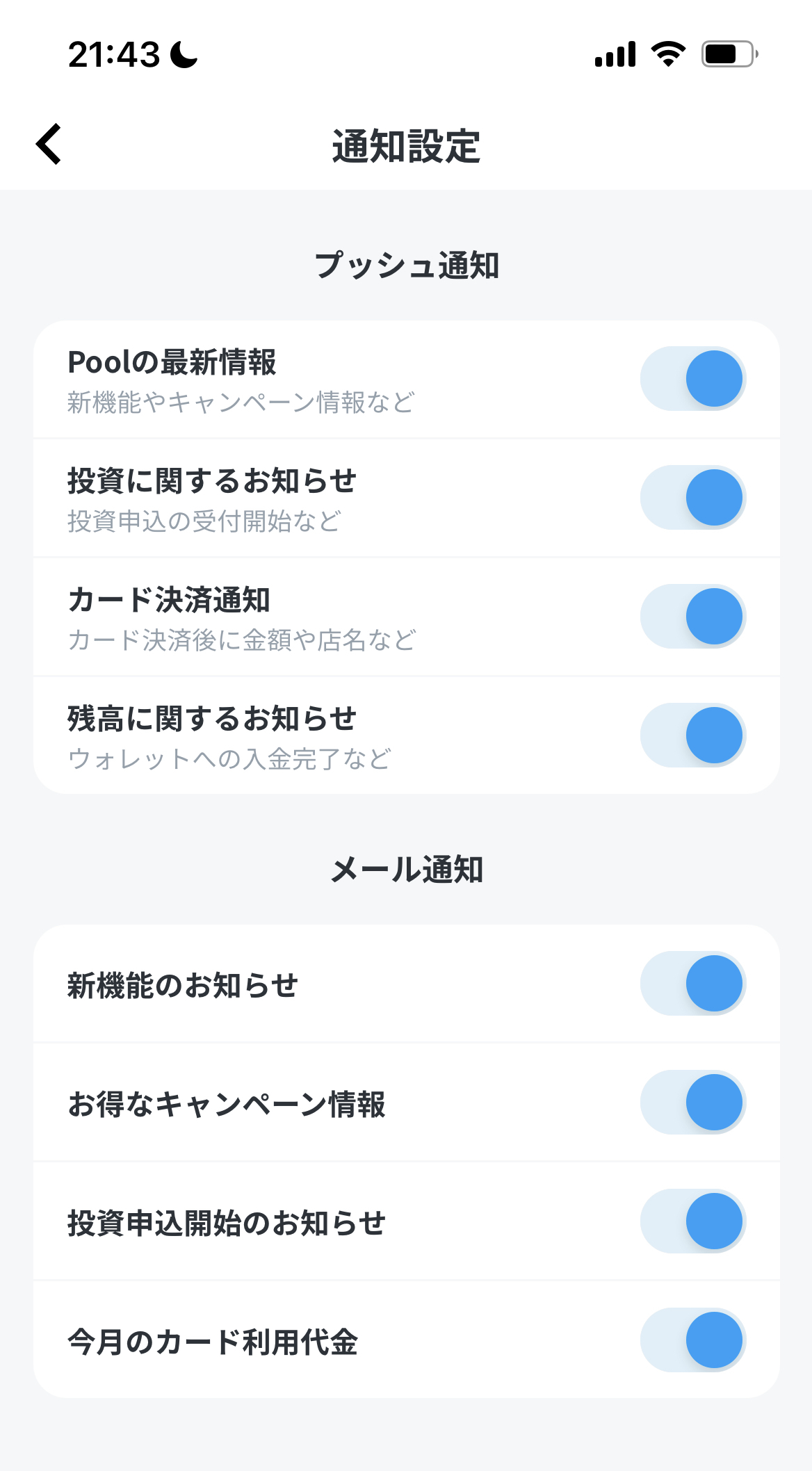Disable お得なキャンペーン情報 email toggle
The height and width of the screenshot is (1471, 812).
point(693,1103)
